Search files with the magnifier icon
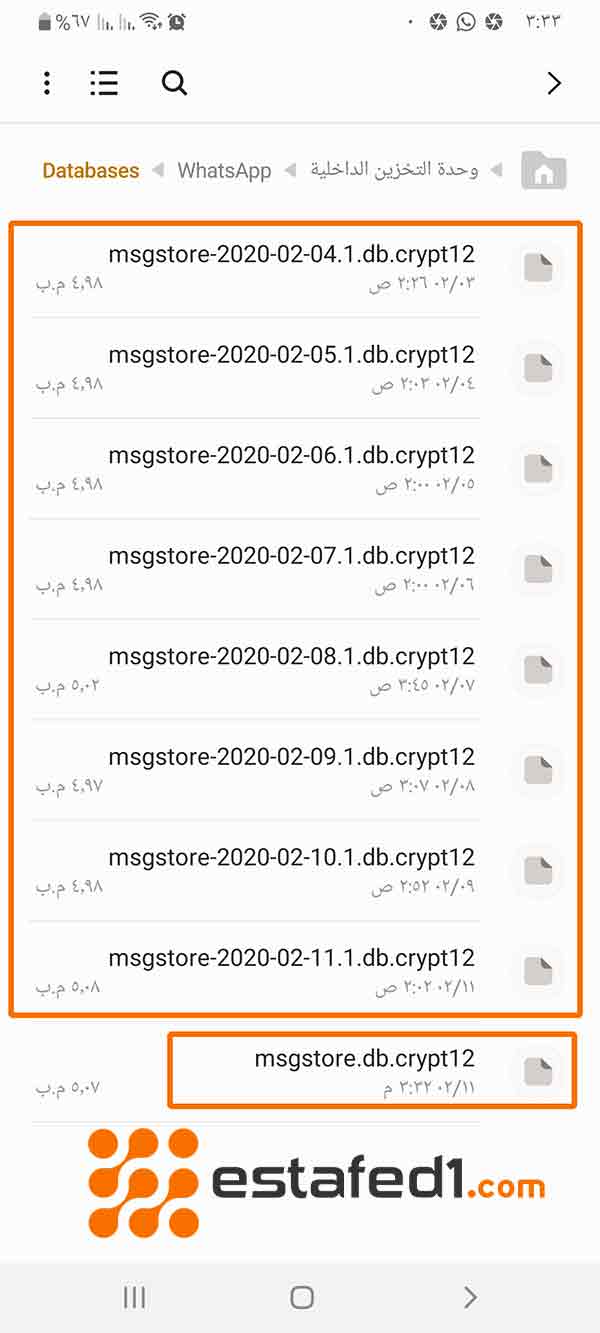600x1333 pixels. [175, 83]
